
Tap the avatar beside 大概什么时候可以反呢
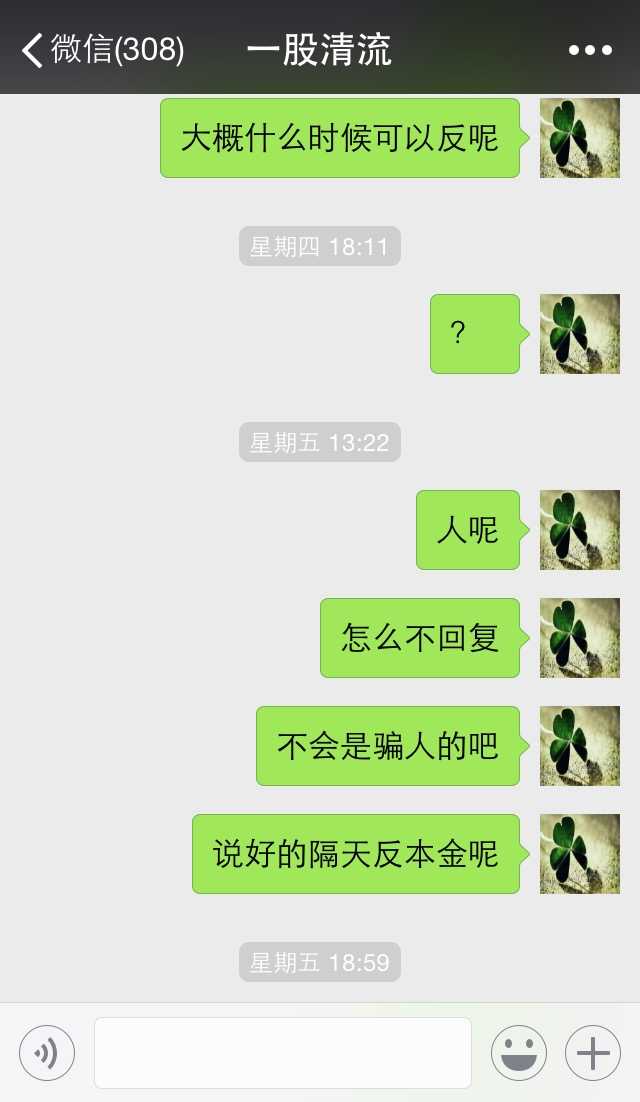(x=579, y=138)
